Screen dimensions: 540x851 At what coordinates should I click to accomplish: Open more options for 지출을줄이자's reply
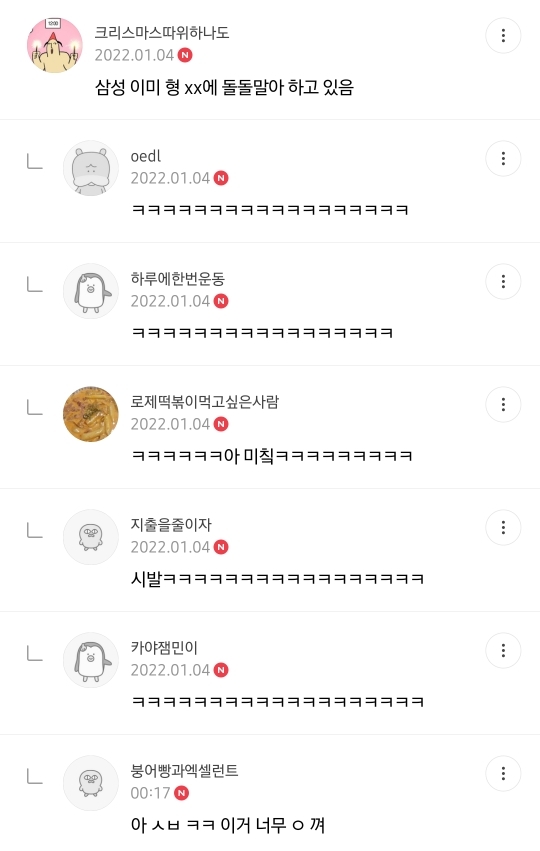503,528
